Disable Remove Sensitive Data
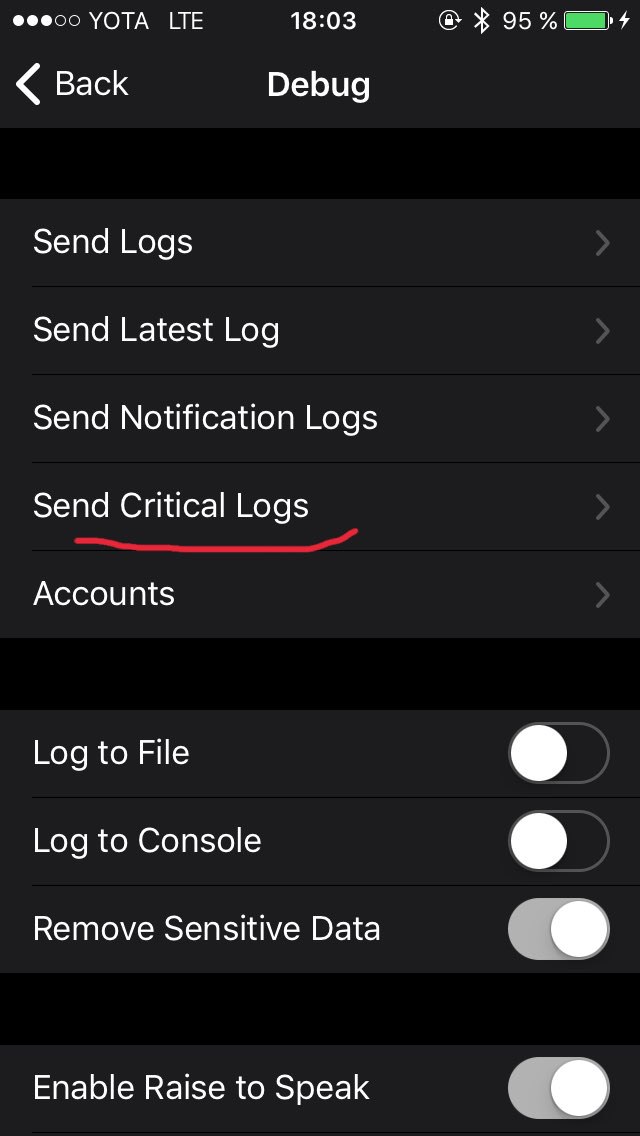This screenshot has height=1136, width=640. point(558,929)
